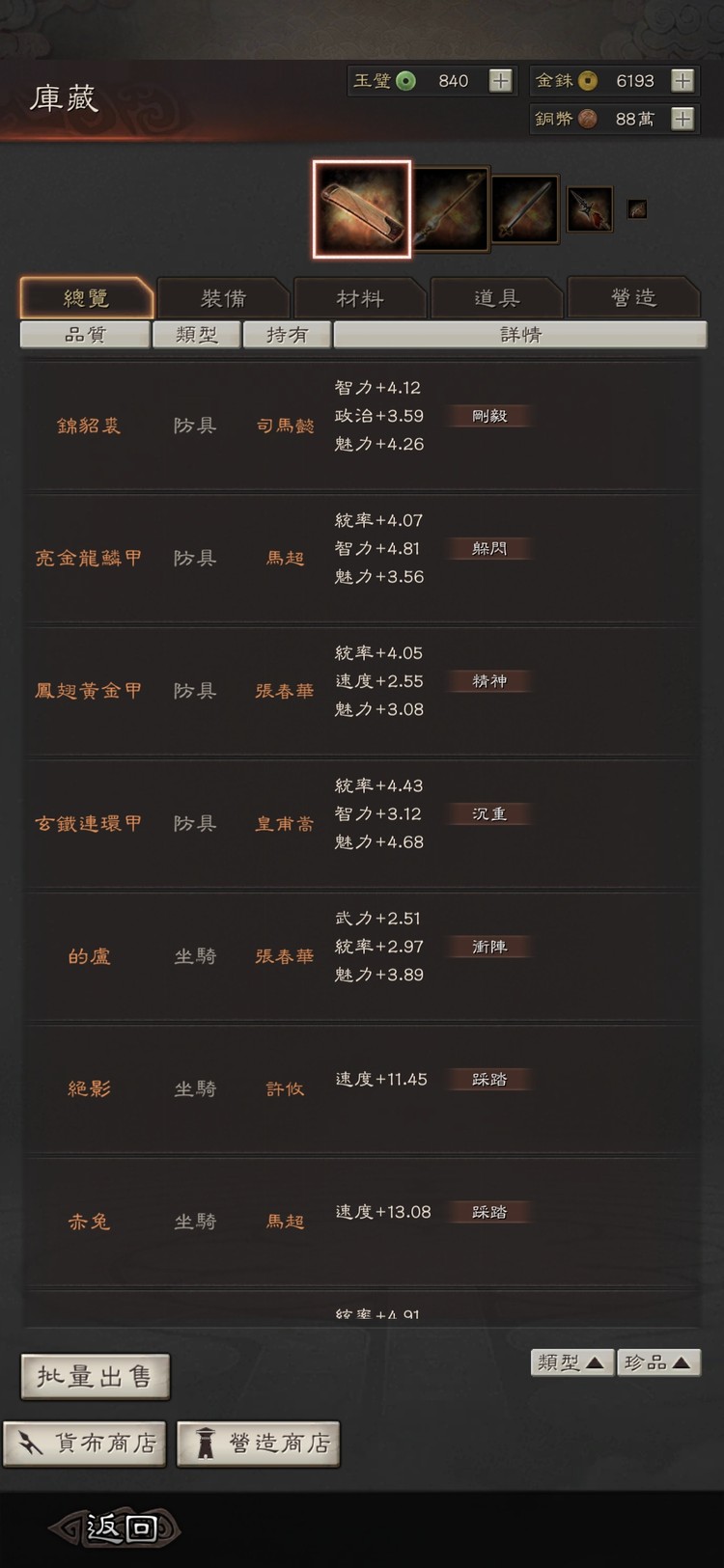Switch to the 材料 materials tab
The width and height of the screenshot is (724, 1568).
pyautogui.click(x=359, y=298)
